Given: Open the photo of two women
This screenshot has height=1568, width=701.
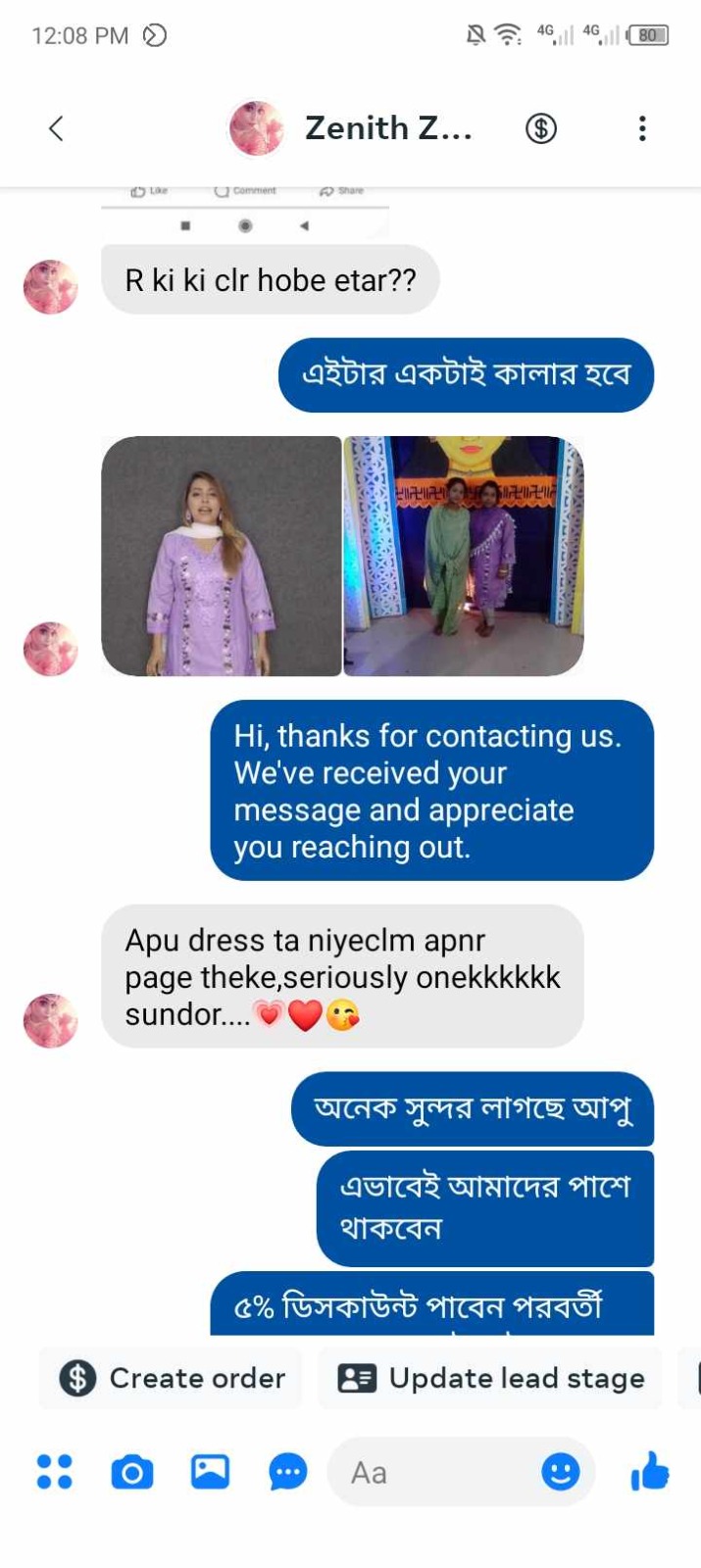Looking at the screenshot, I should point(464,556).
